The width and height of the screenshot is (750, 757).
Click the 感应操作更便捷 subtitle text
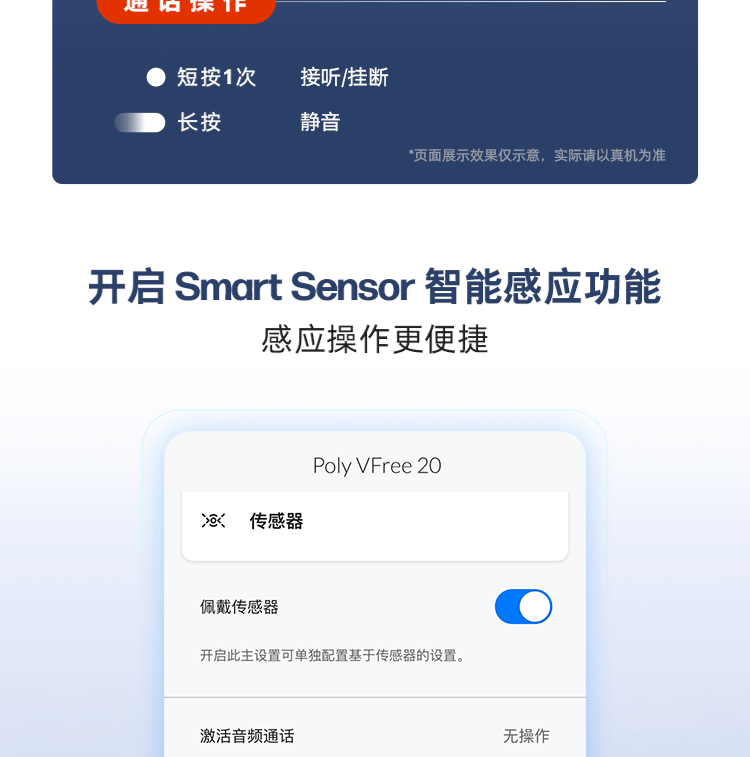374,340
